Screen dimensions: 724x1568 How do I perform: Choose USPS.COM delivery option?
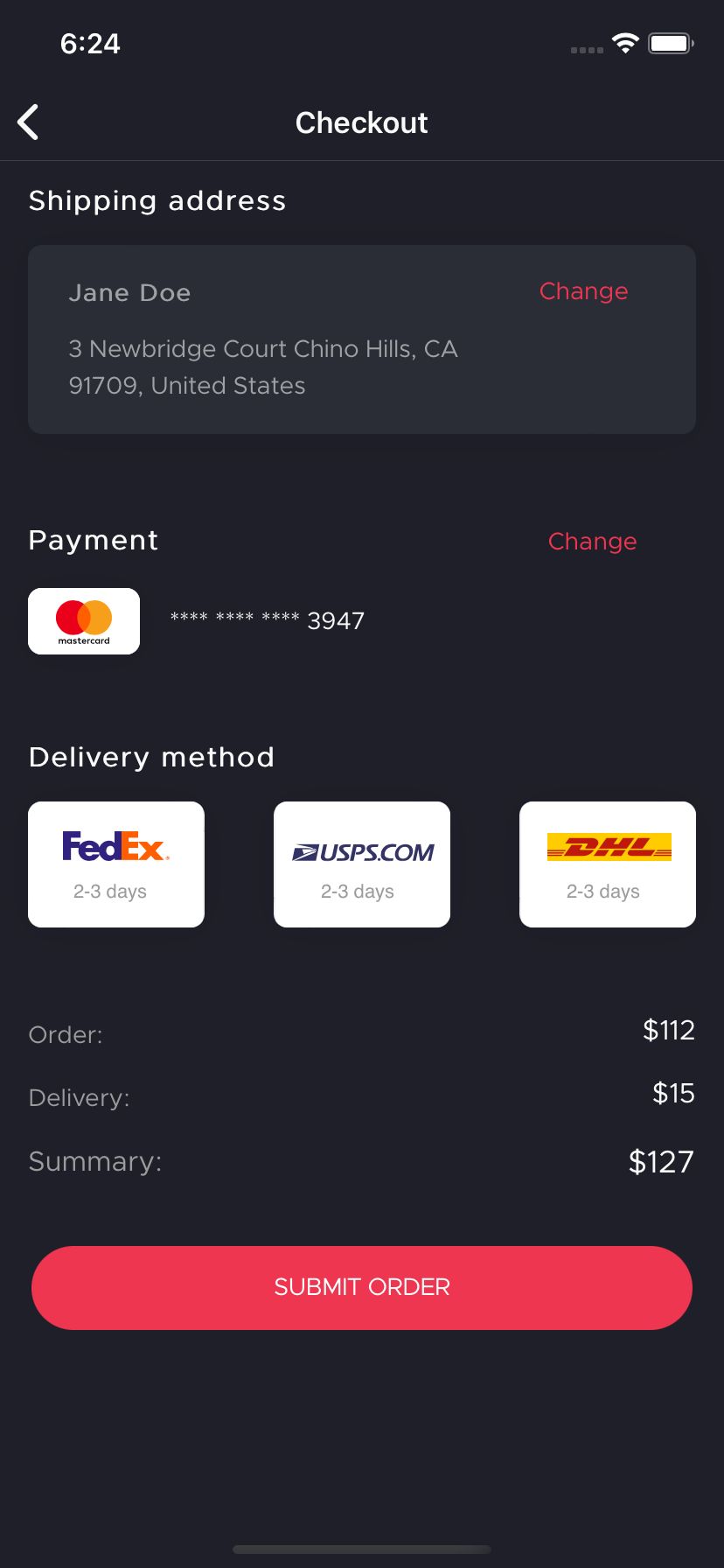[362, 864]
